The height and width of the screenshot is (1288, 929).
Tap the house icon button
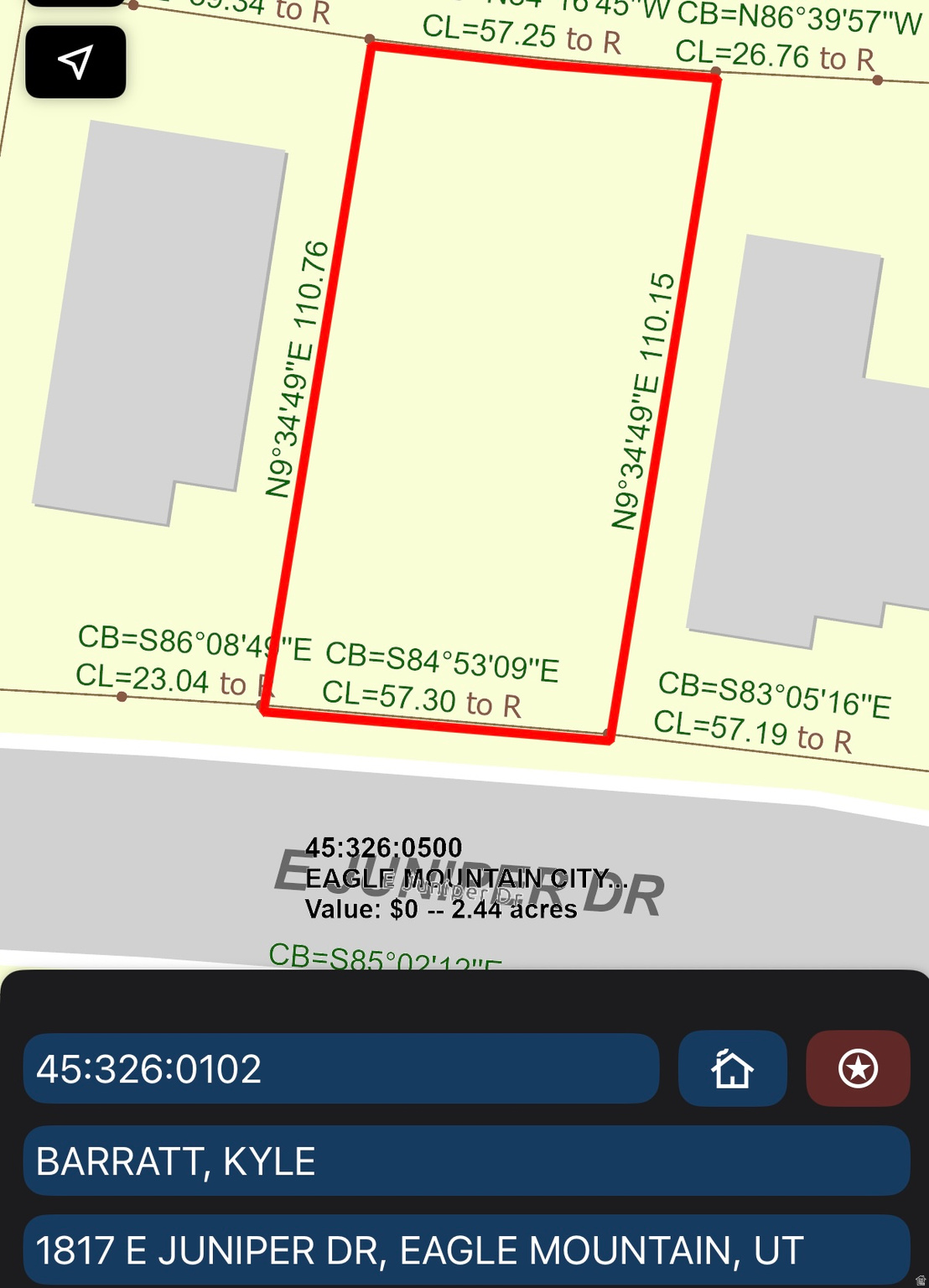pos(732,1068)
